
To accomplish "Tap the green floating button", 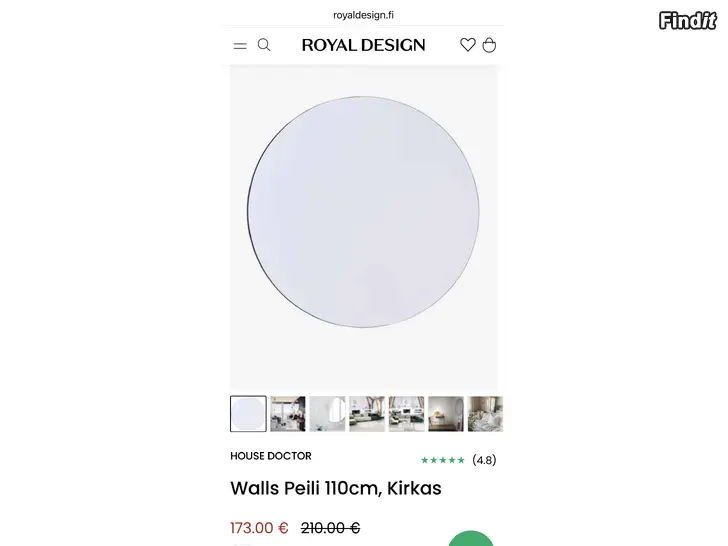I will pos(470,540).
